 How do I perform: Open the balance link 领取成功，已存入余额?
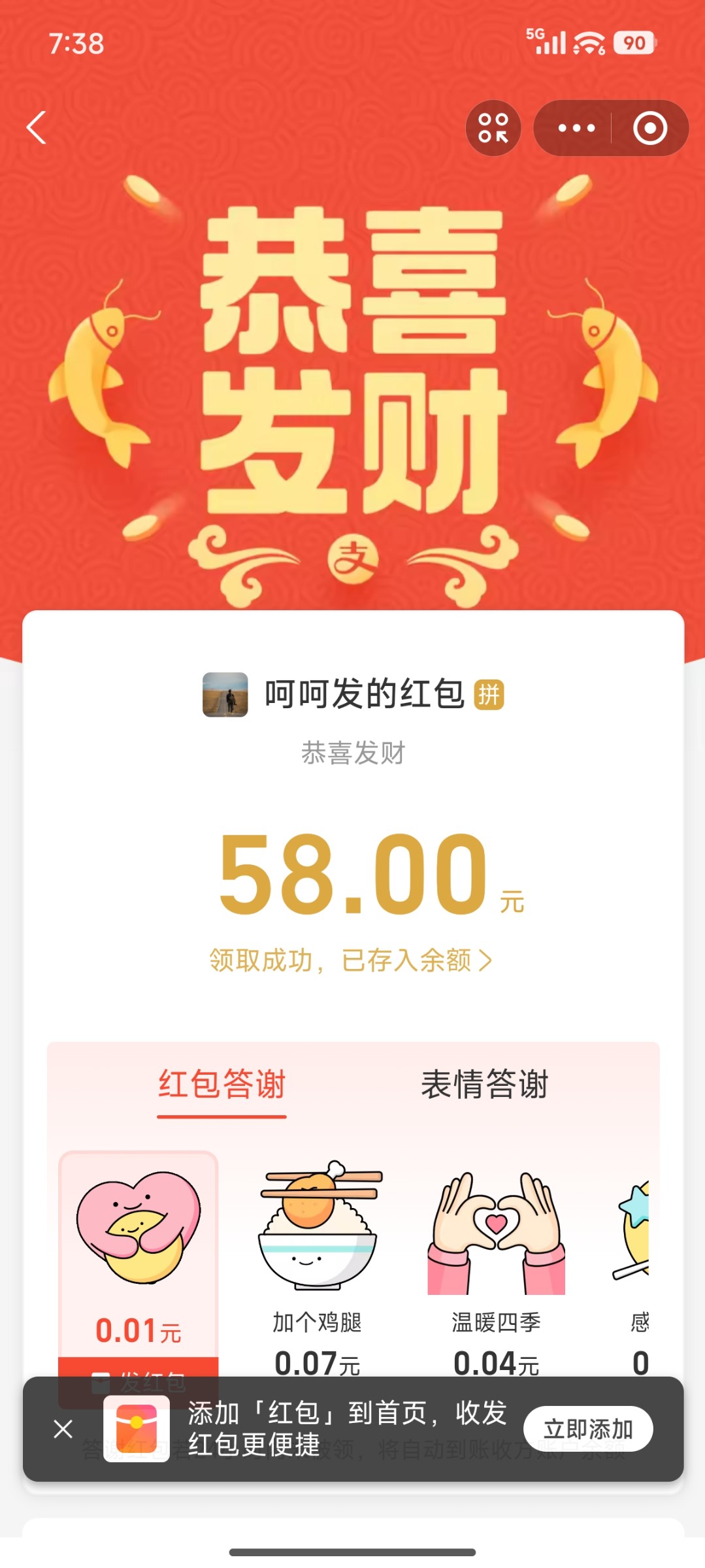click(x=351, y=960)
